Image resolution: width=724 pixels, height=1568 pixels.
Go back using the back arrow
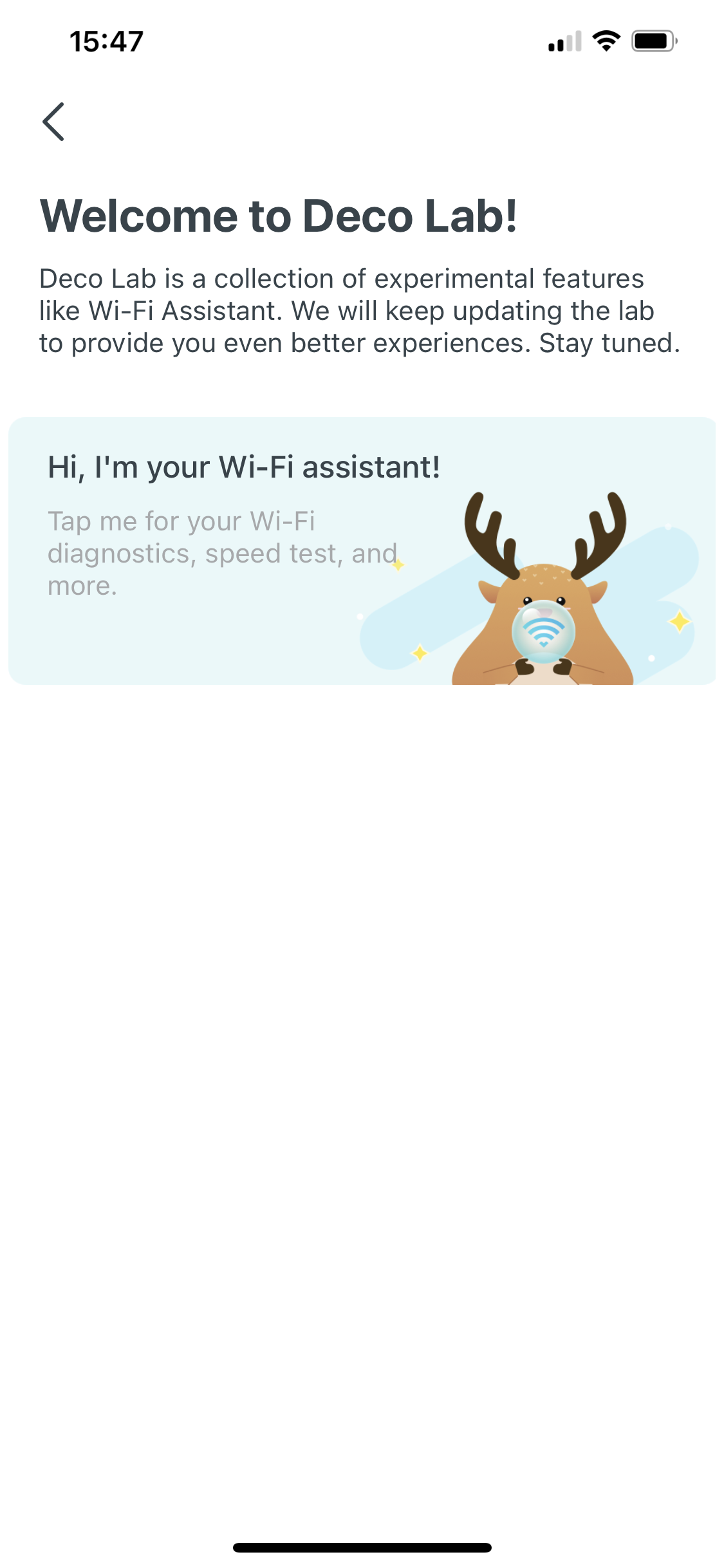coord(53,122)
